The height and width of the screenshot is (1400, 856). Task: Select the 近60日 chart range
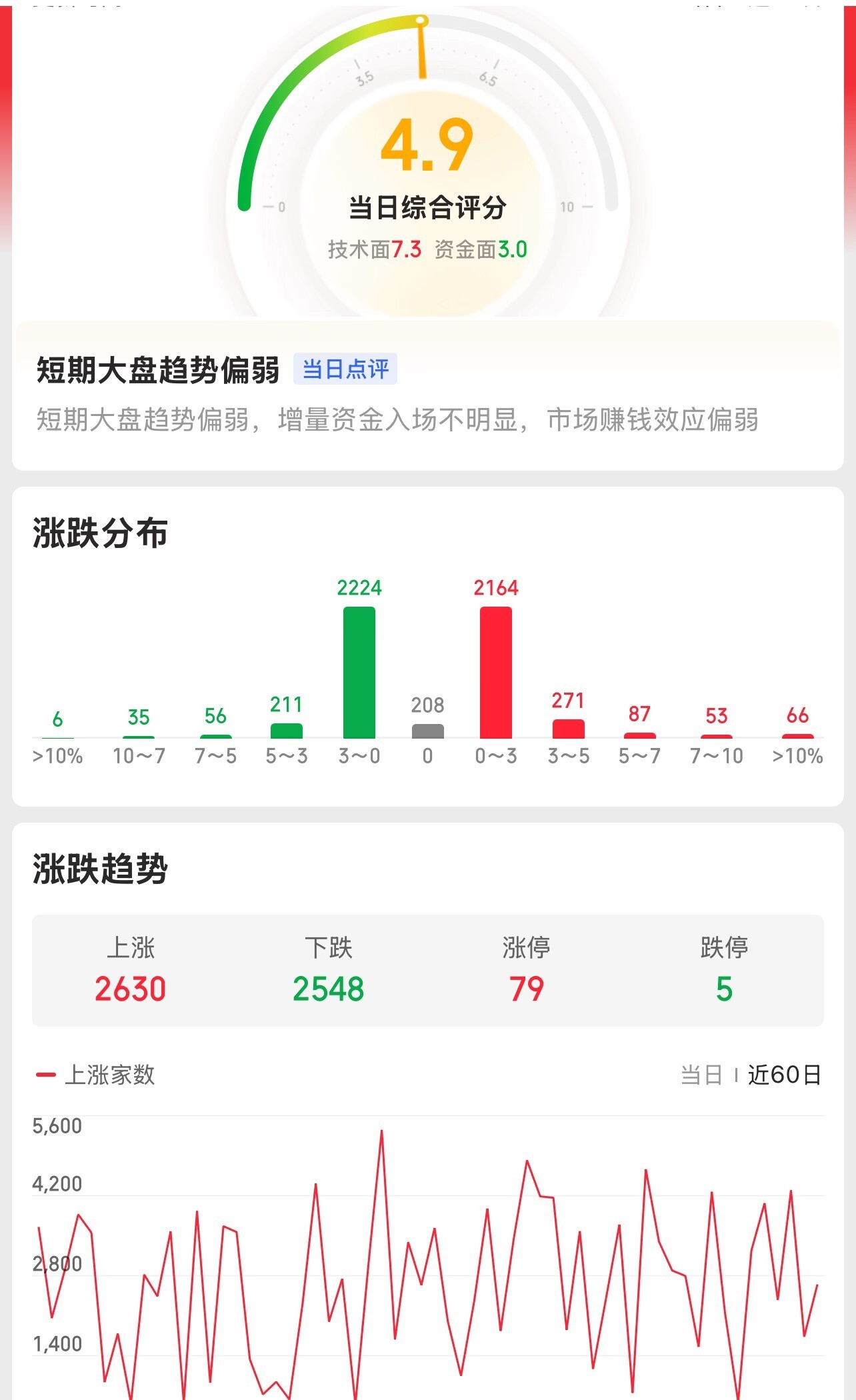pos(784,1075)
